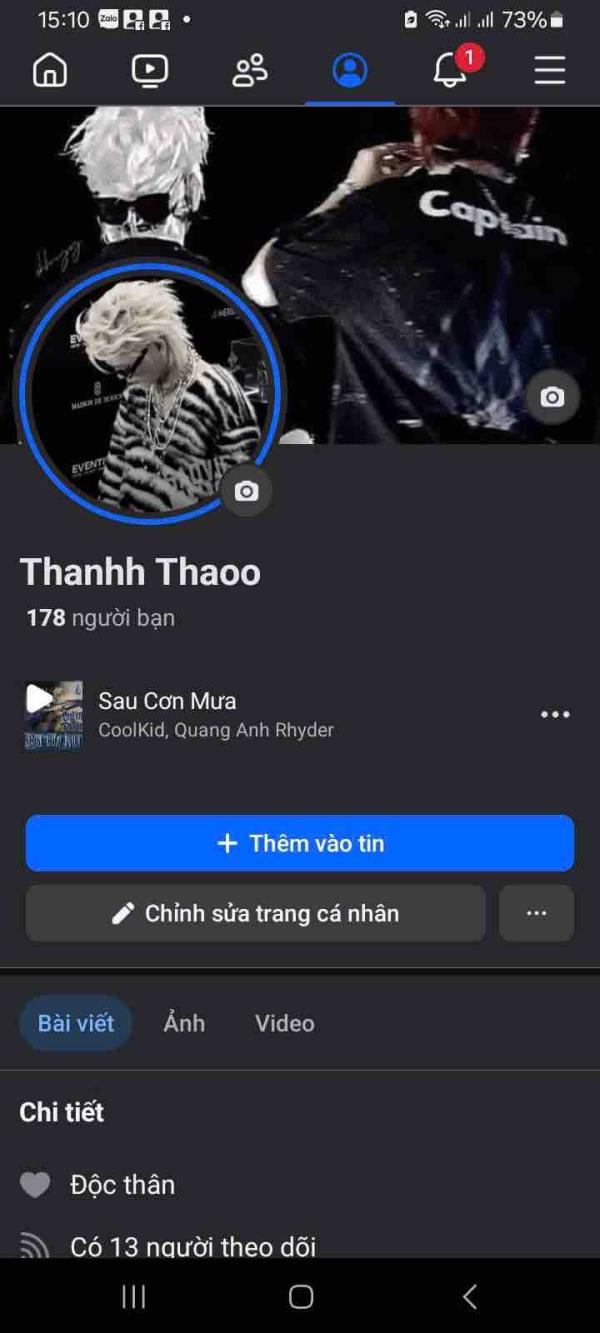Screen dimensions: 600x1333
Task: Open recent apps from the navigation bar
Action: 133,1297
